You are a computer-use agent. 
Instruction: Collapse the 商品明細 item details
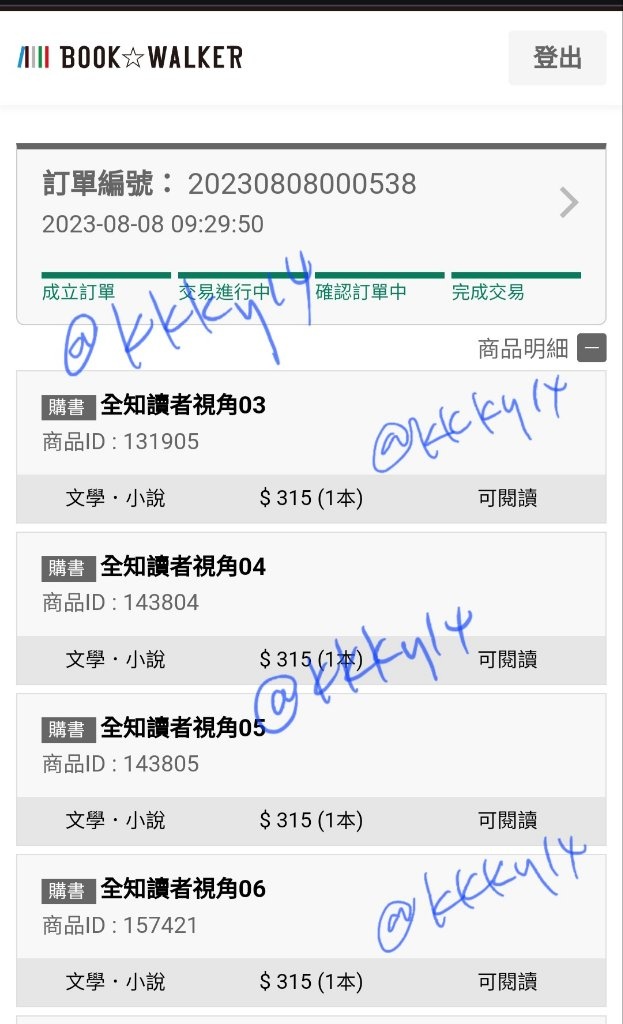592,348
